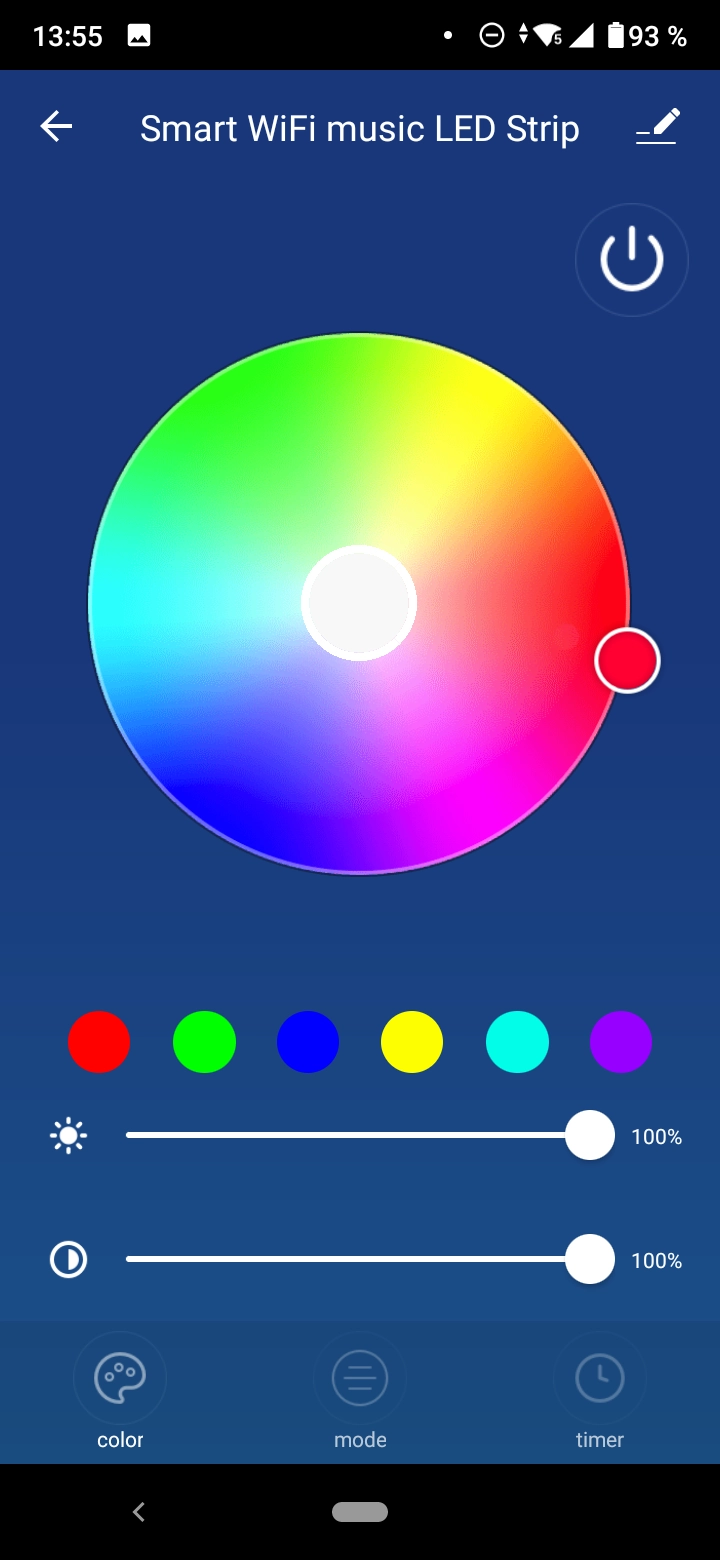Select the color tab
720x1560 pixels.
coord(120,1392)
